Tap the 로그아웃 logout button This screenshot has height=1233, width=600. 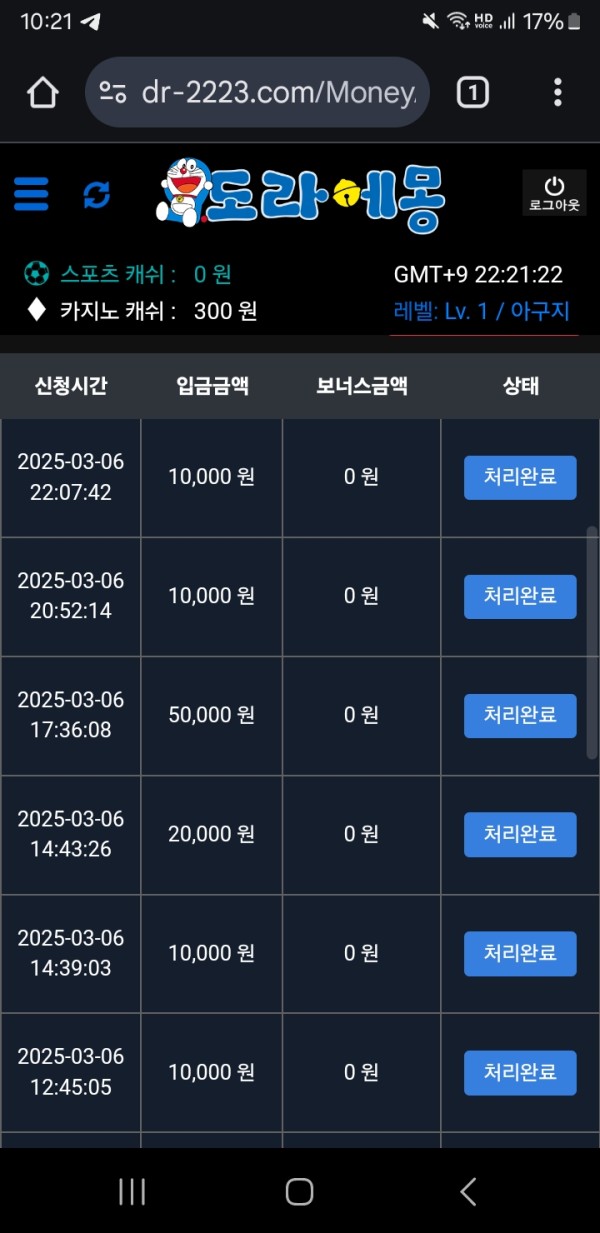tap(554, 193)
